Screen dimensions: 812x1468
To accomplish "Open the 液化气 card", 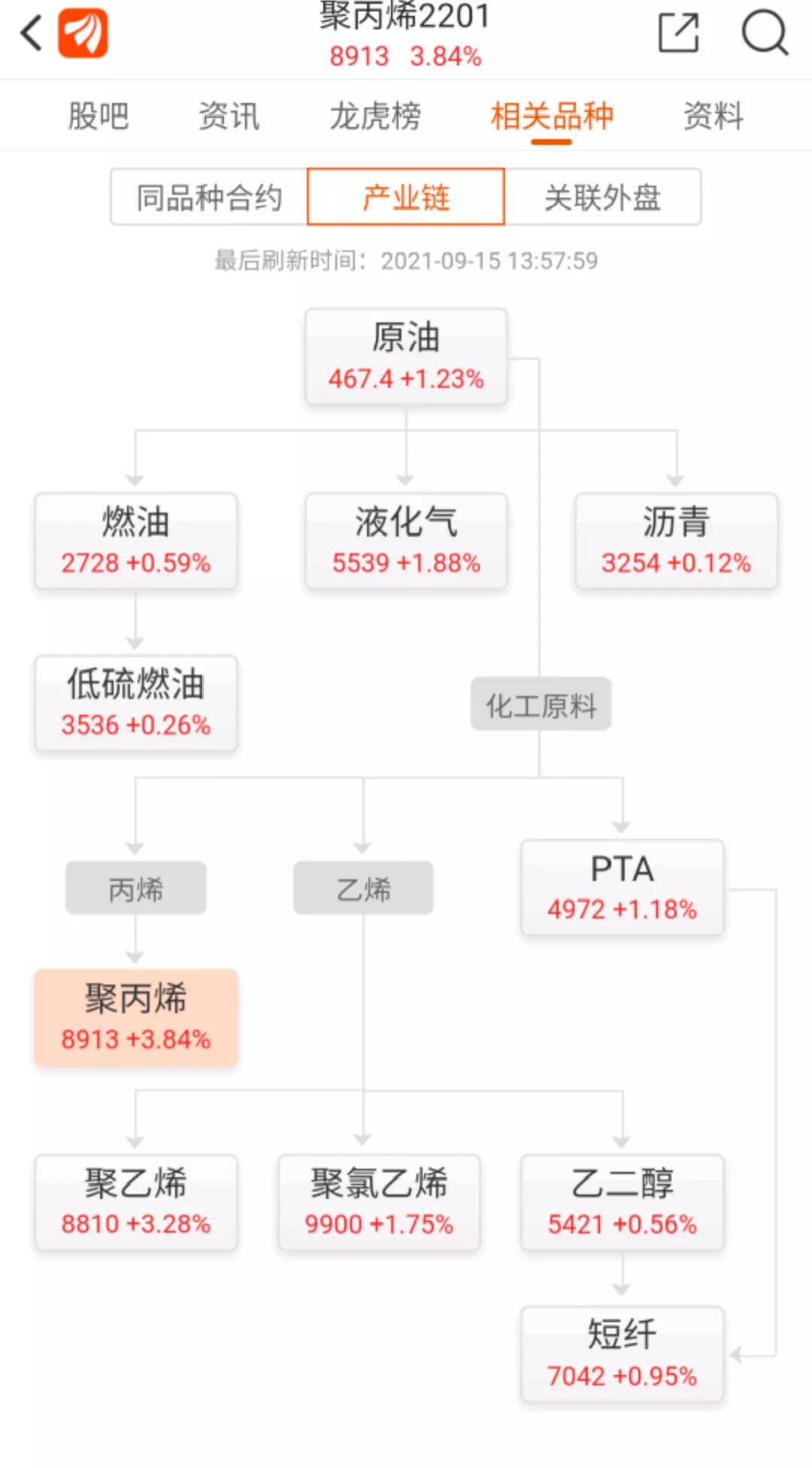I will (x=406, y=541).
